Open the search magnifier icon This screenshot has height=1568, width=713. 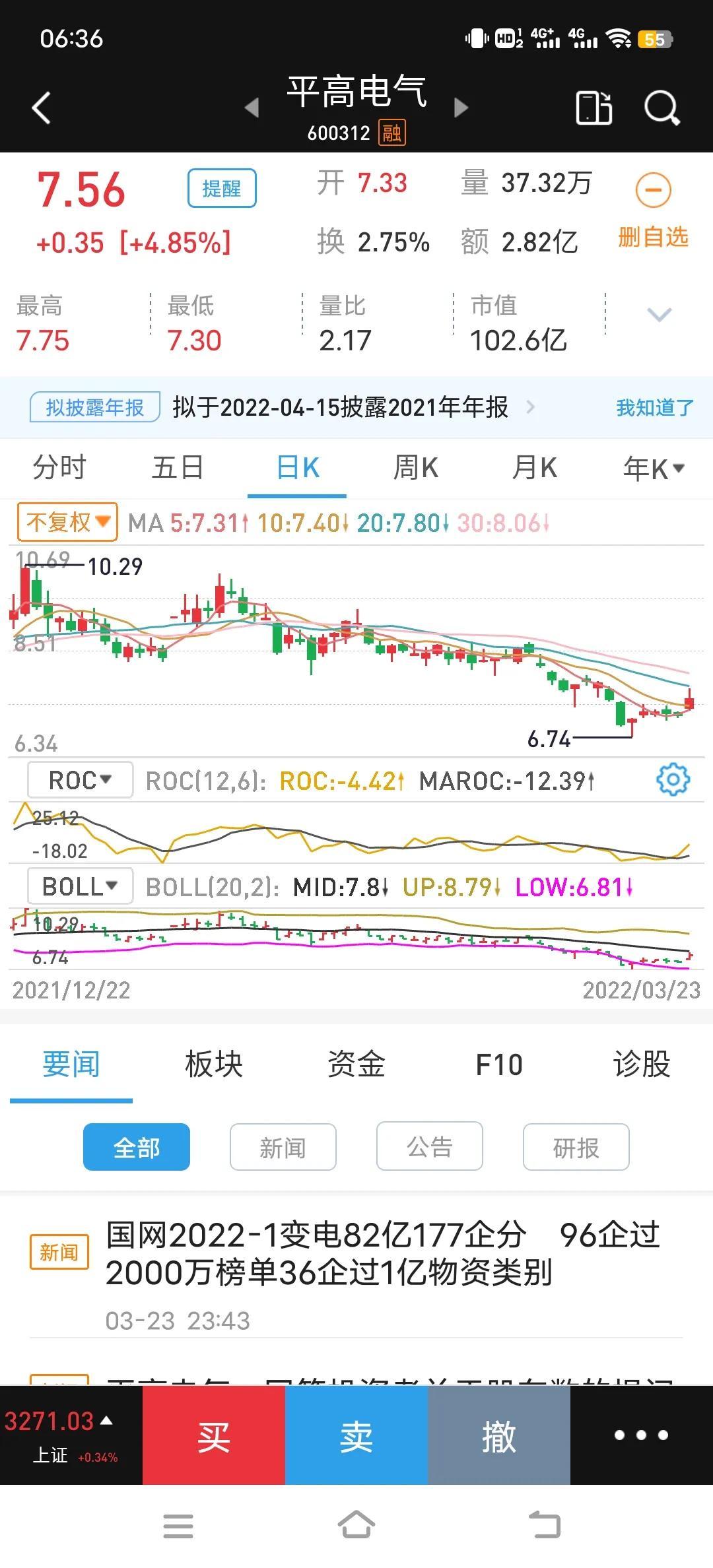(662, 108)
